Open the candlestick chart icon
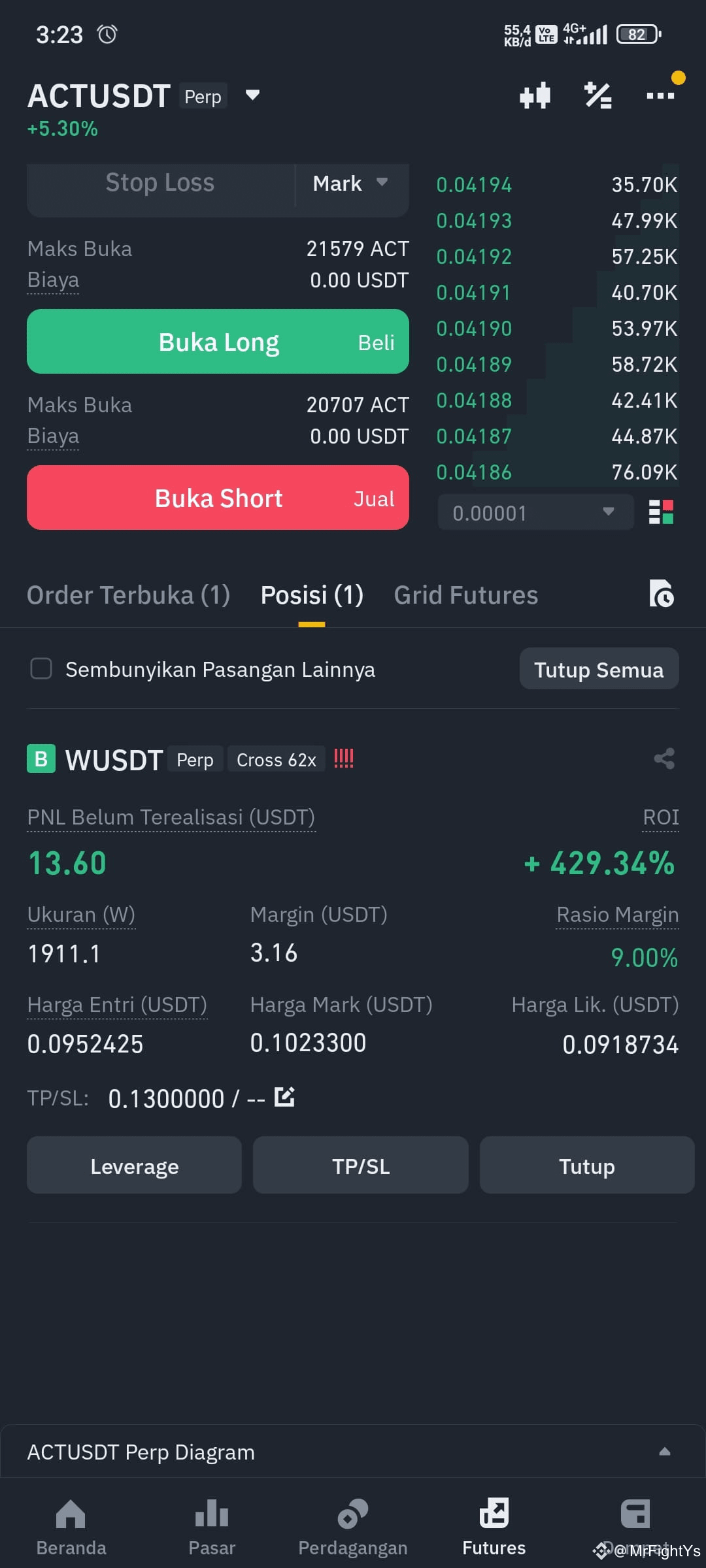This screenshot has height=1568, width=706. (x=535, y=96)
